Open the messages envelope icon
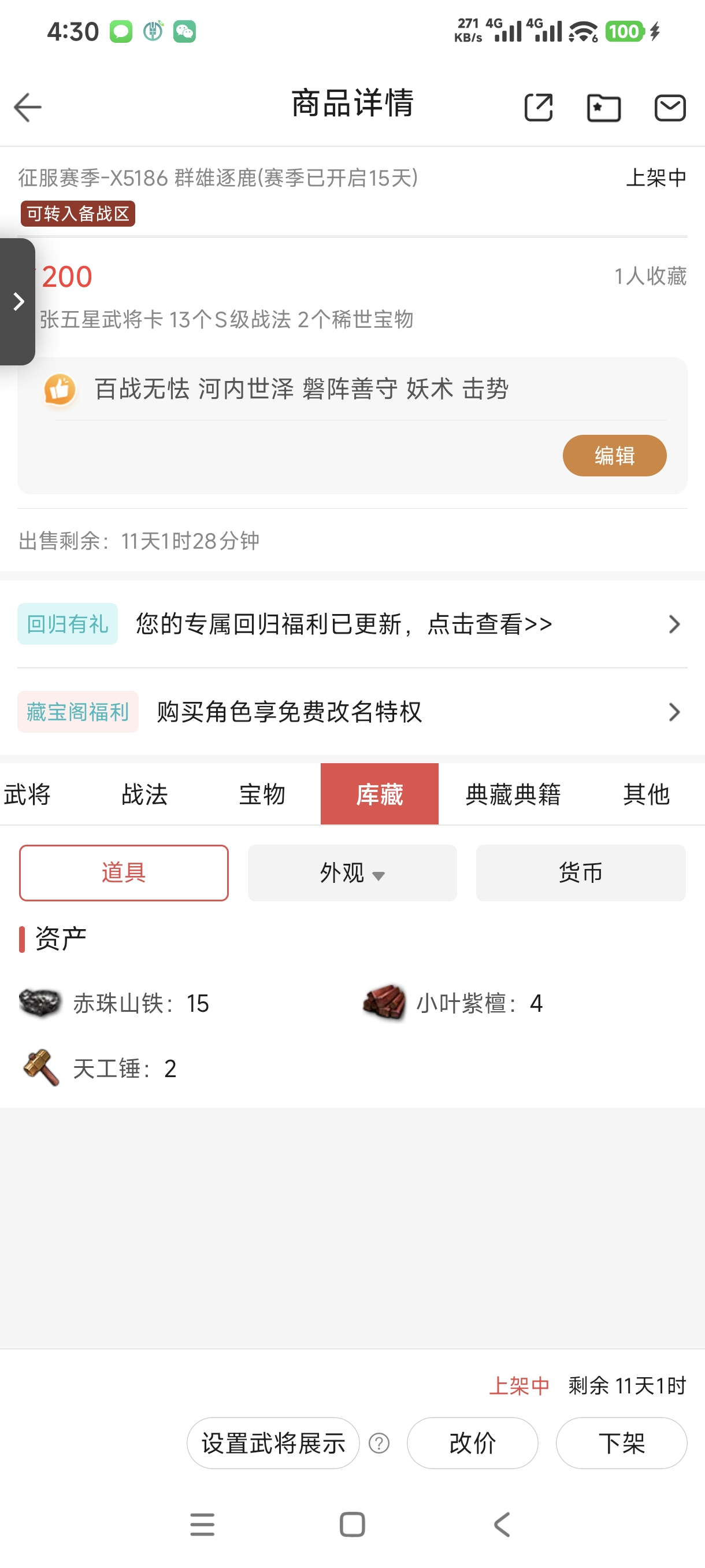Viewport: 705px width, 1568px height. click(x=670, y=108)
